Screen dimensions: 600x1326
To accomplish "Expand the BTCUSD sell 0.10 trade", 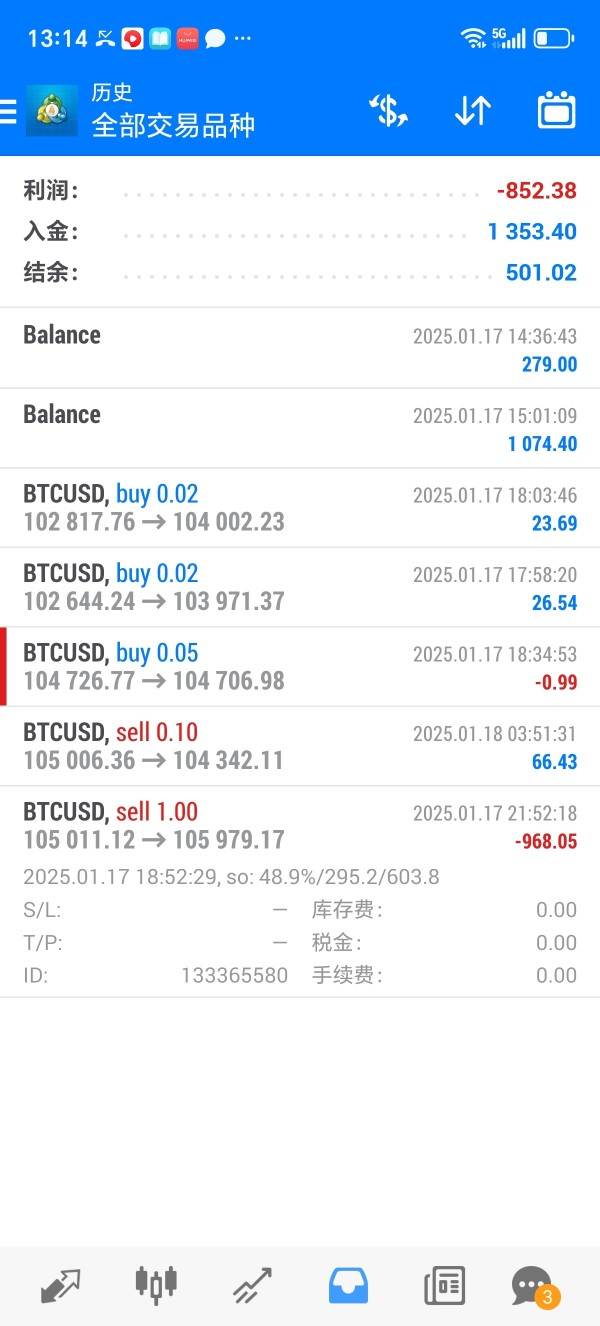I will [300, 746].
